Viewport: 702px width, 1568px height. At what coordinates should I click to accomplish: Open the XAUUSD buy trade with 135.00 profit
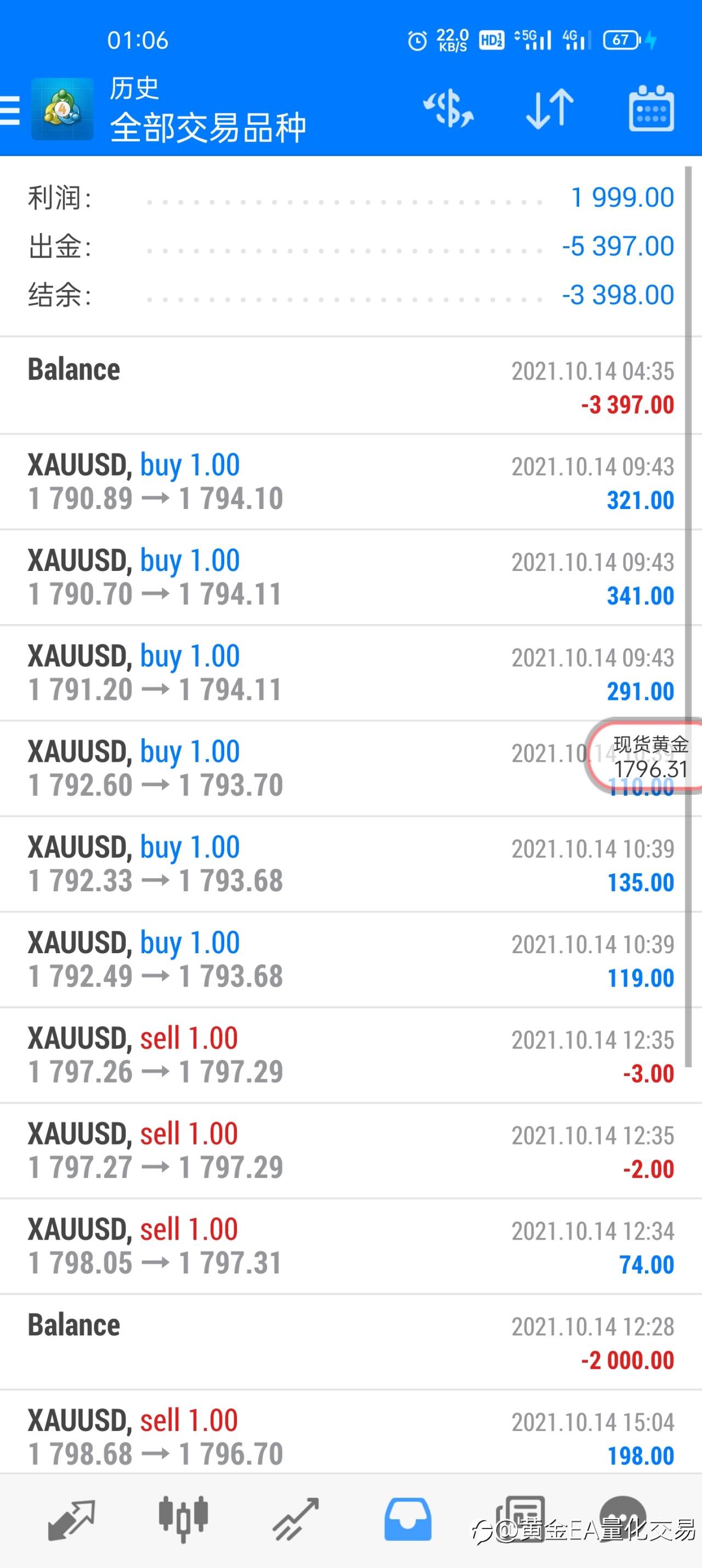350,864
